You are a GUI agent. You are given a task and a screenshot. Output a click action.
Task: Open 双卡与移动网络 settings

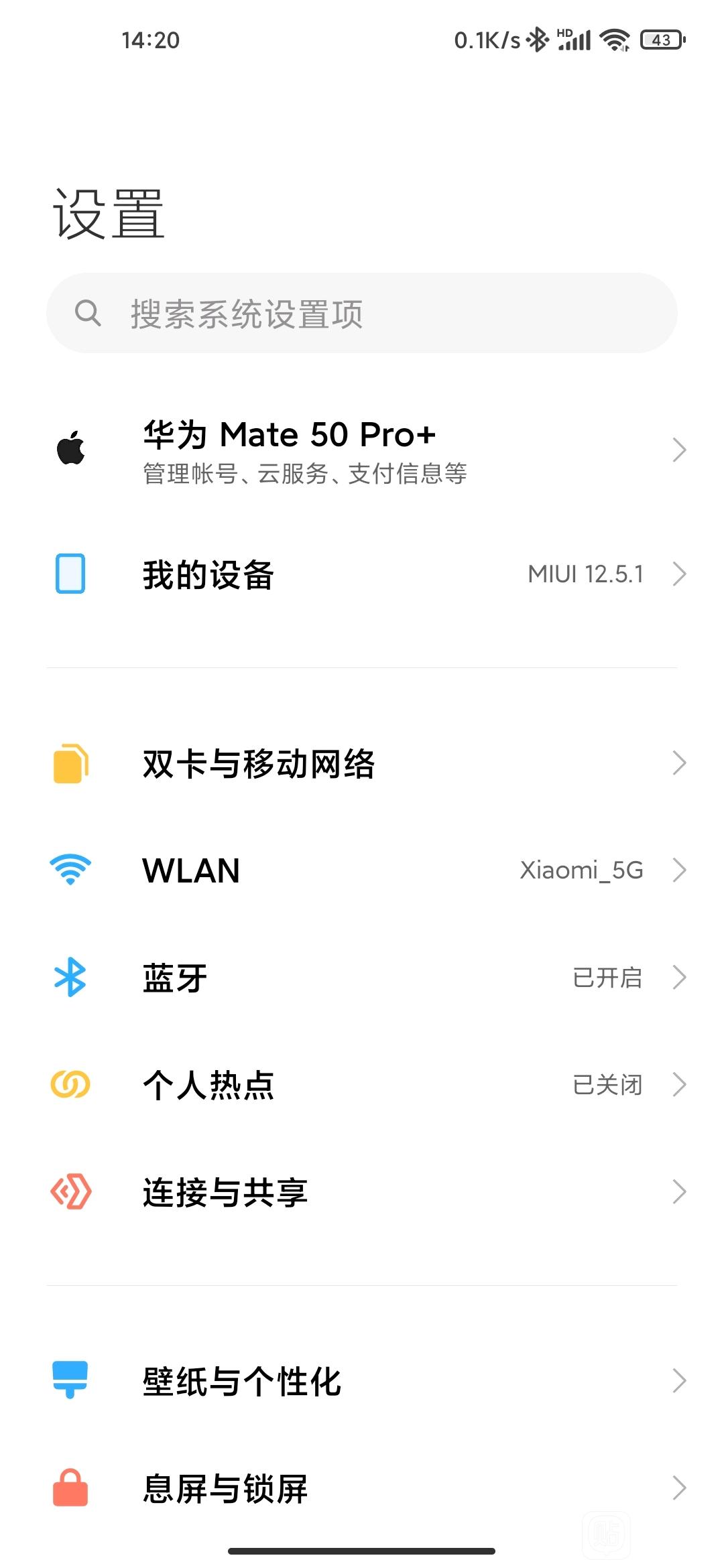click(x=362, y=763)
